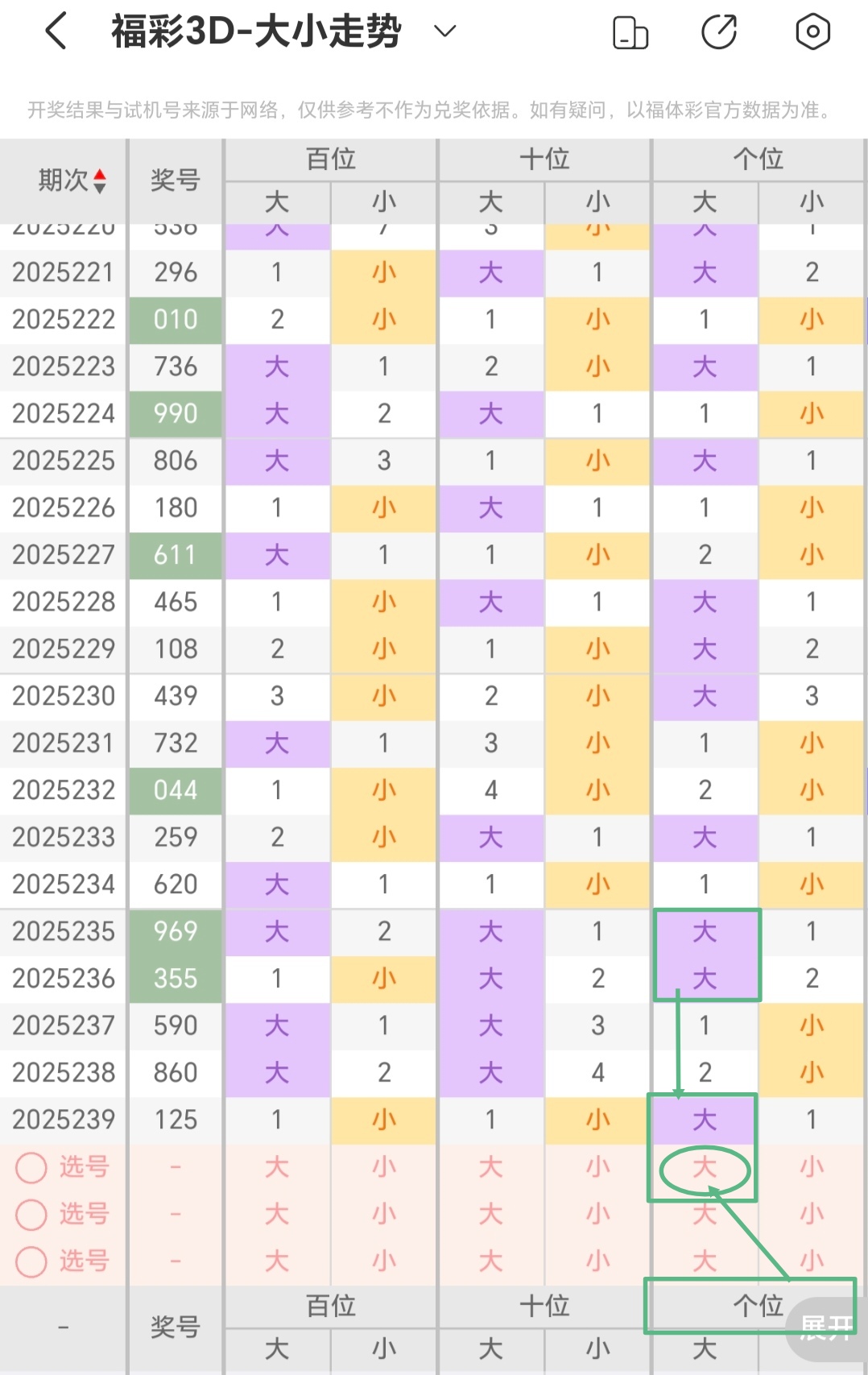868x1375 pixels.
Task: Go back using the arrow icon
Action: point(56,32)
